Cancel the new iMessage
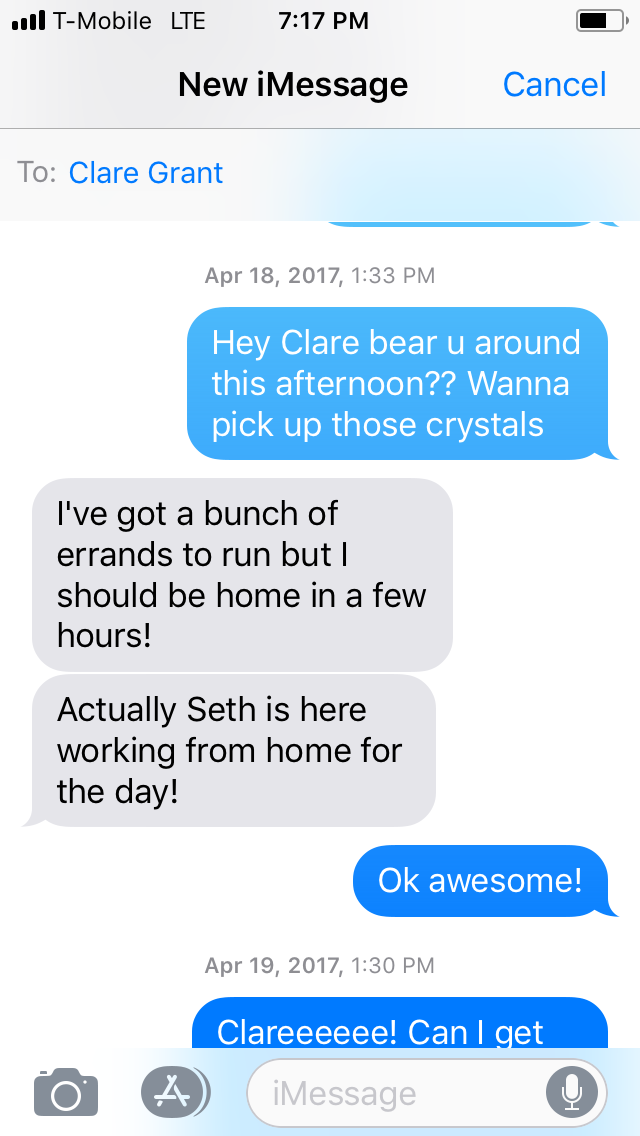The width and height of the screenshot is (640, 1136). (554, 85)
